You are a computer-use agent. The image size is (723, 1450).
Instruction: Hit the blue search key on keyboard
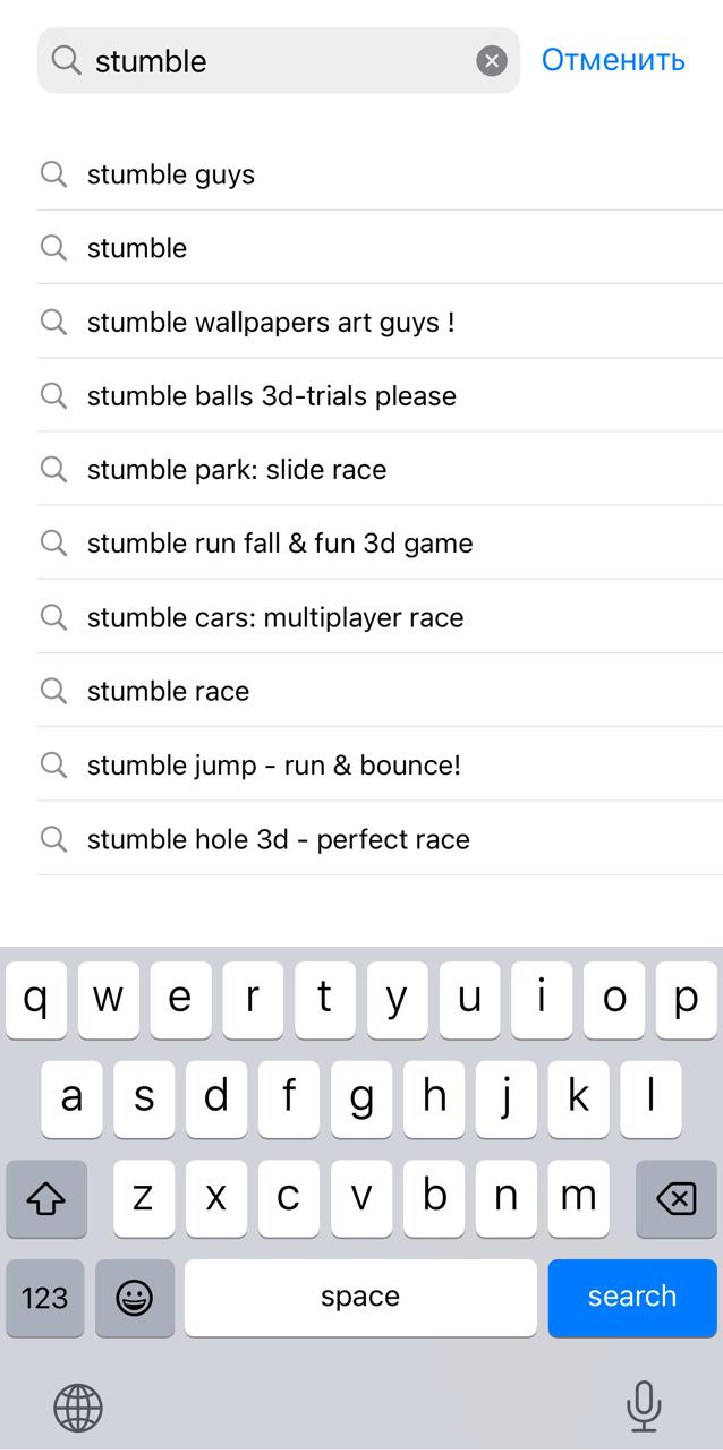632,1297
